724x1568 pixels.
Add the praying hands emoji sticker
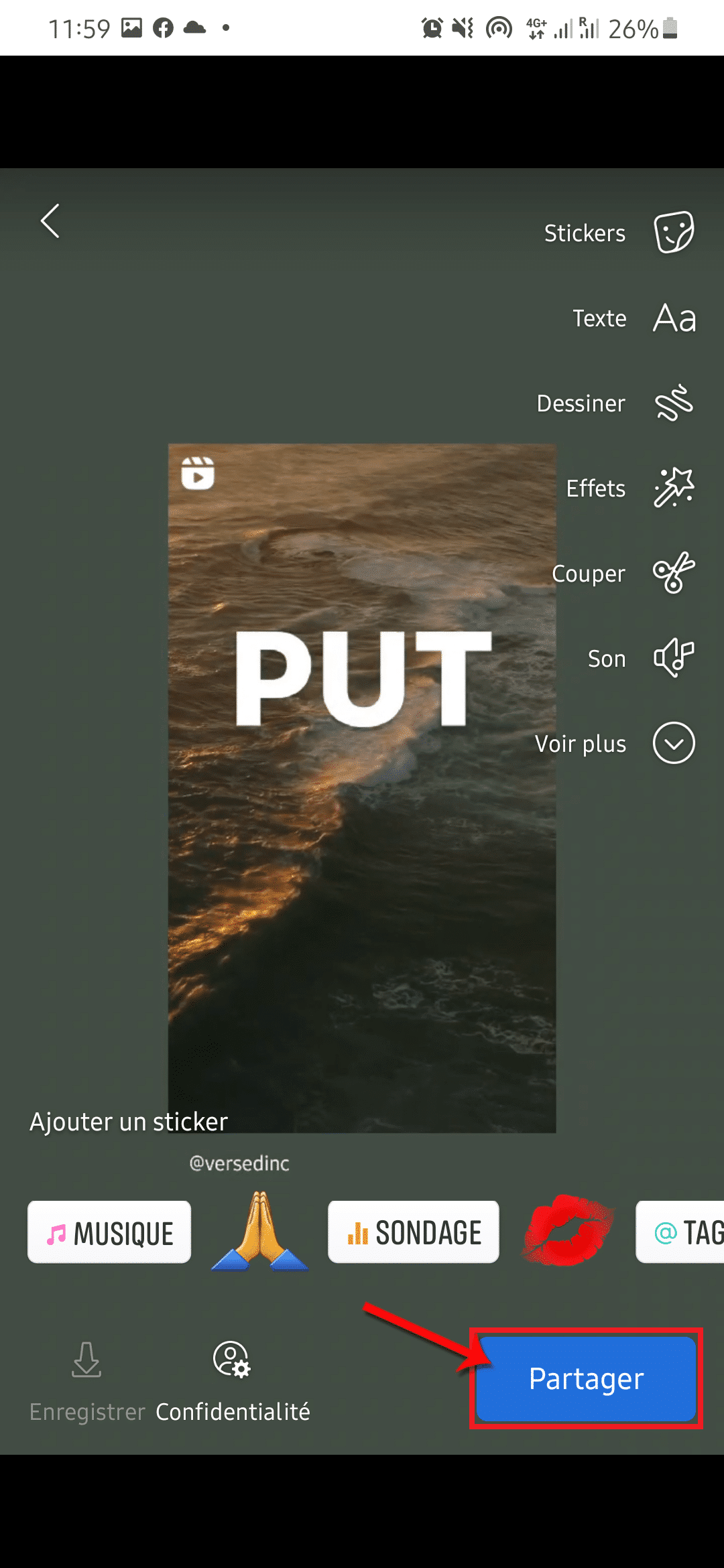coord(260,1232)
